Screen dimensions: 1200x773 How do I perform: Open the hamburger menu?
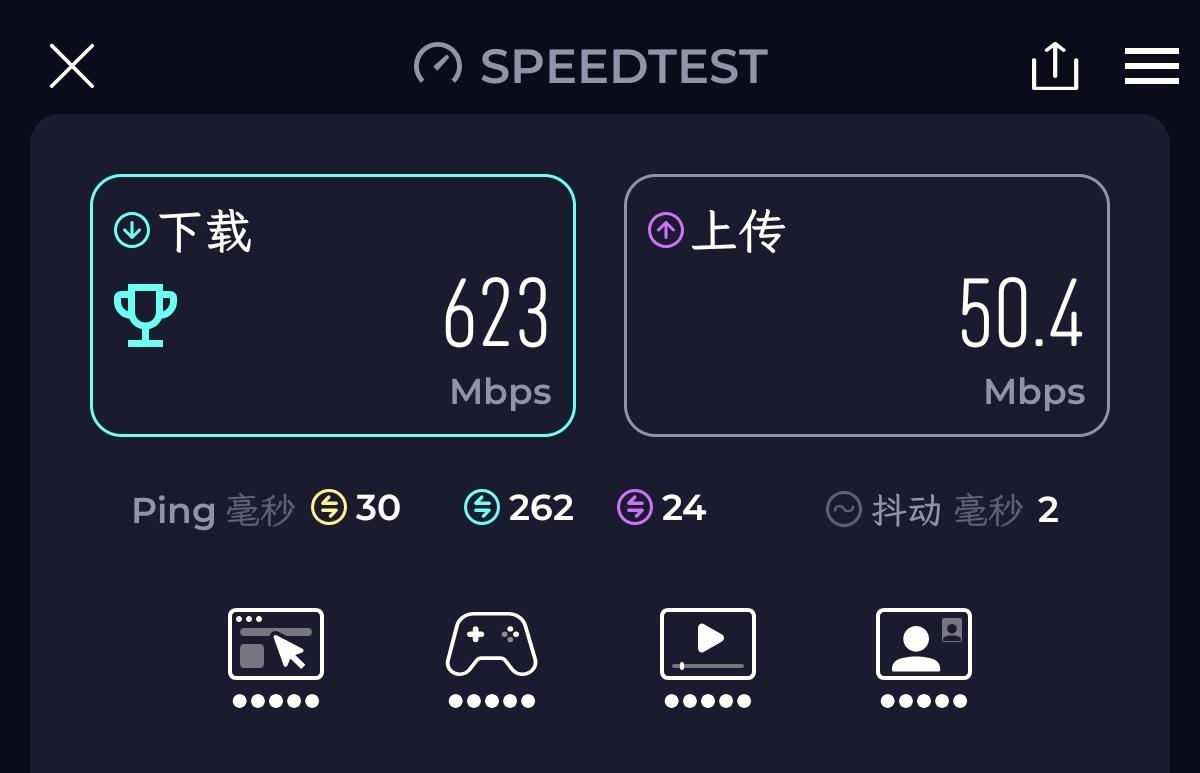pos(1152,66)
